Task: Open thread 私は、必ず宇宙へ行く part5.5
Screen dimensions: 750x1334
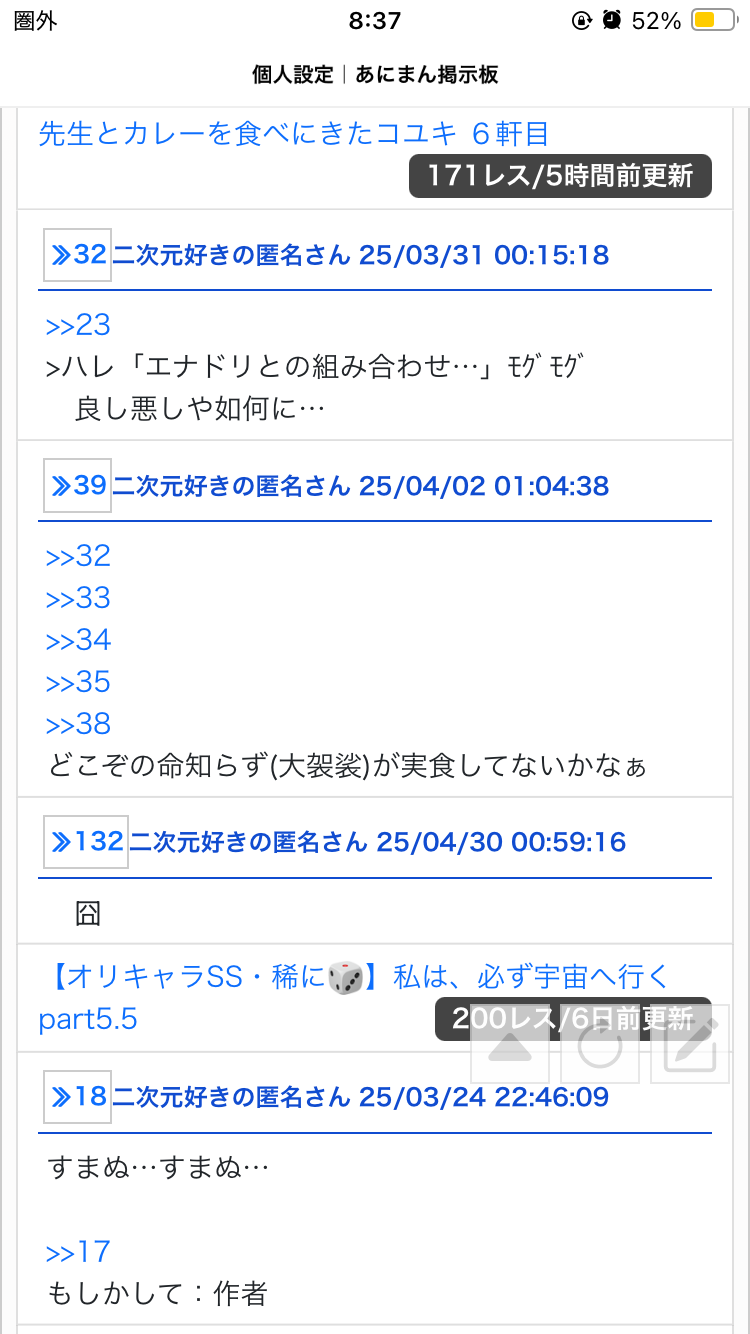Action: click(354, 997)
